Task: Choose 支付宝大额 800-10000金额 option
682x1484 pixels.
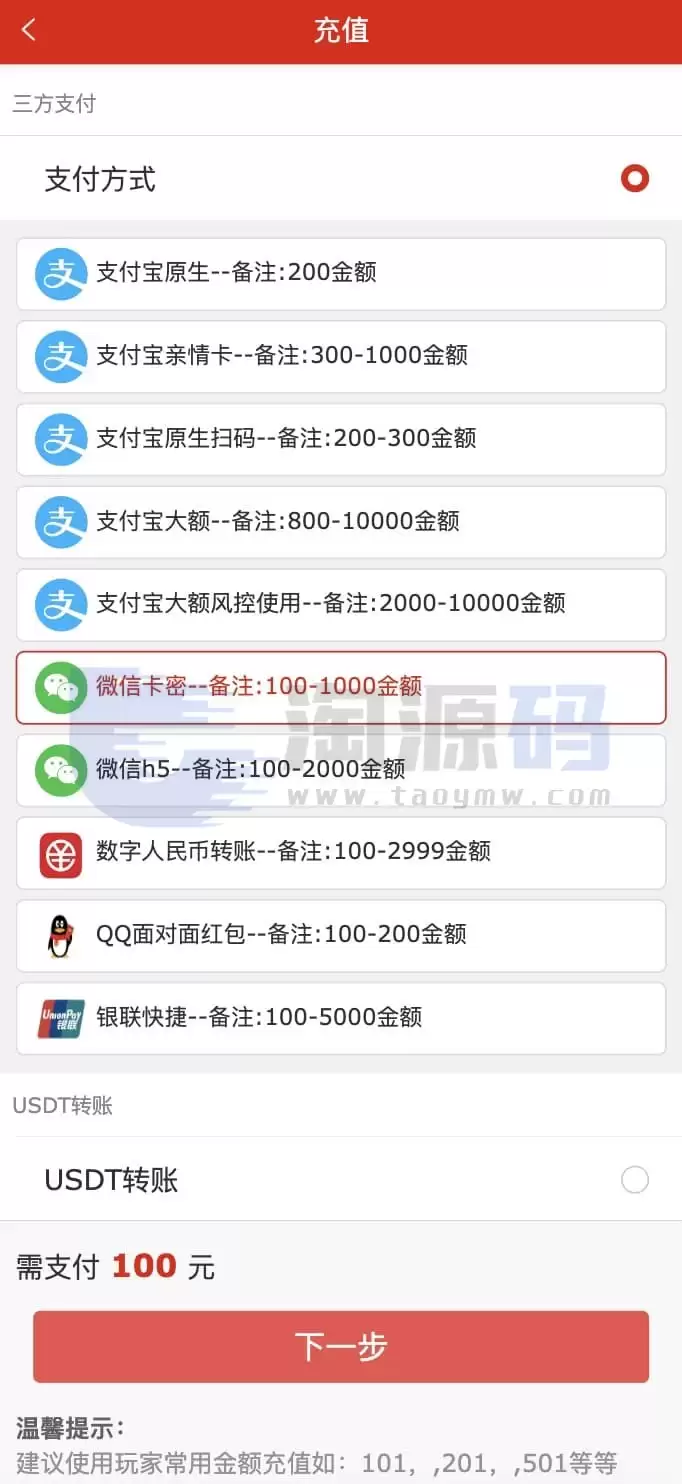Action: click(x=341, y=522)
